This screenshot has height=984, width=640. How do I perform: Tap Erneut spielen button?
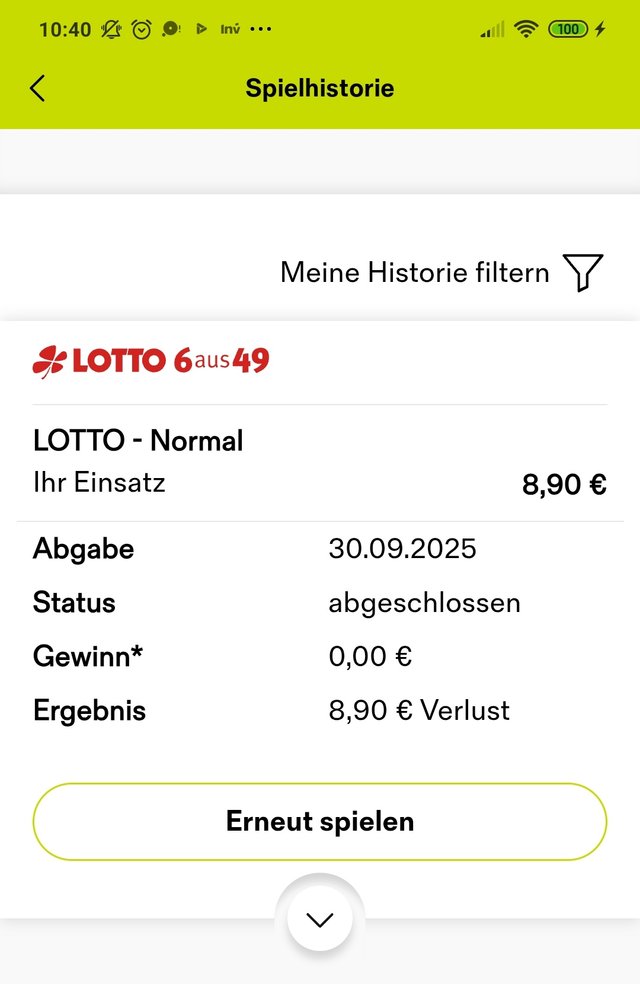point(320,822)
